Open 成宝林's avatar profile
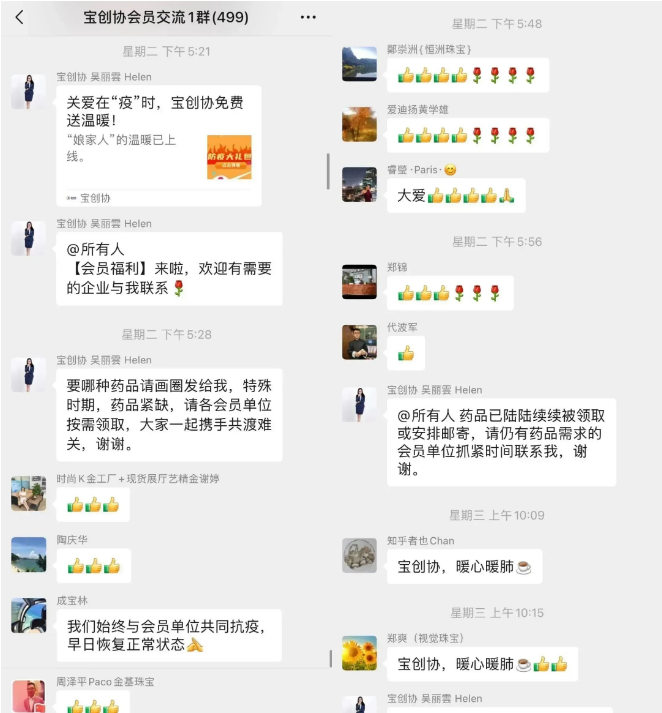 [29, 615]
